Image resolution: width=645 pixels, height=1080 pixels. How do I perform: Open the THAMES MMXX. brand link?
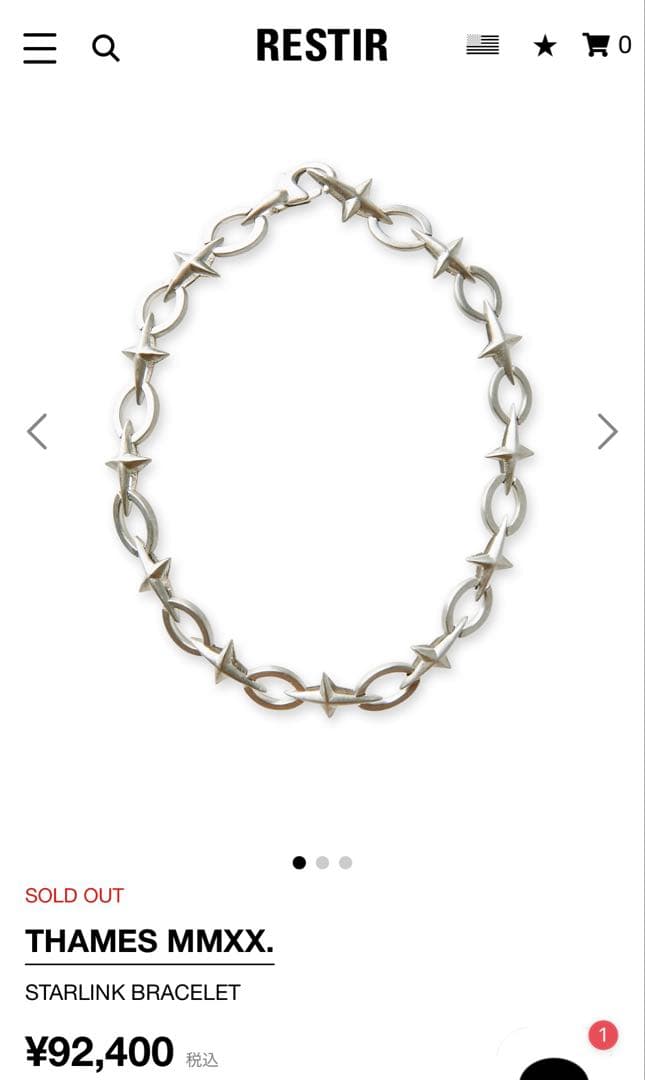pyautogui.click(x=149, y=941)
